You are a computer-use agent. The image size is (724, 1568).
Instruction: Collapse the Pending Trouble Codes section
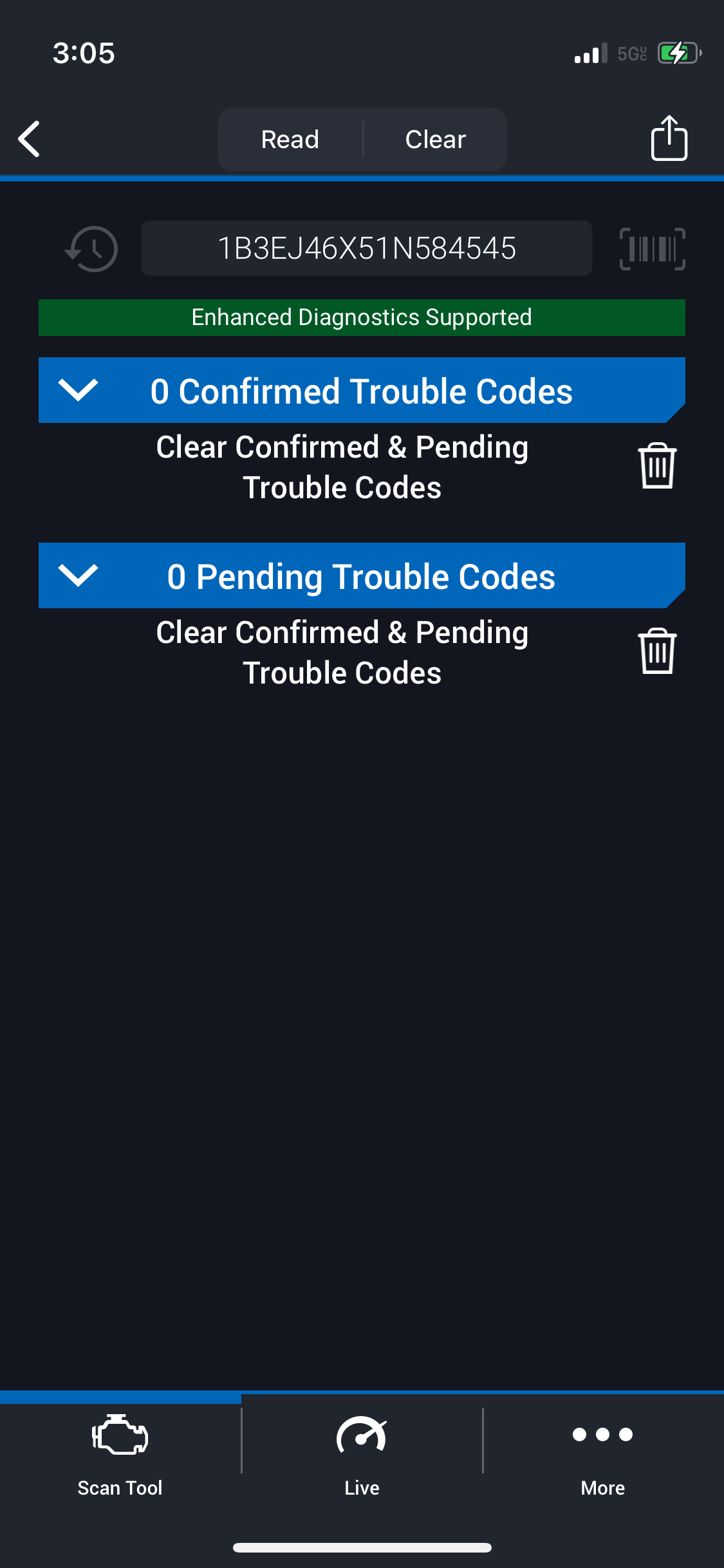pos(78,575)
